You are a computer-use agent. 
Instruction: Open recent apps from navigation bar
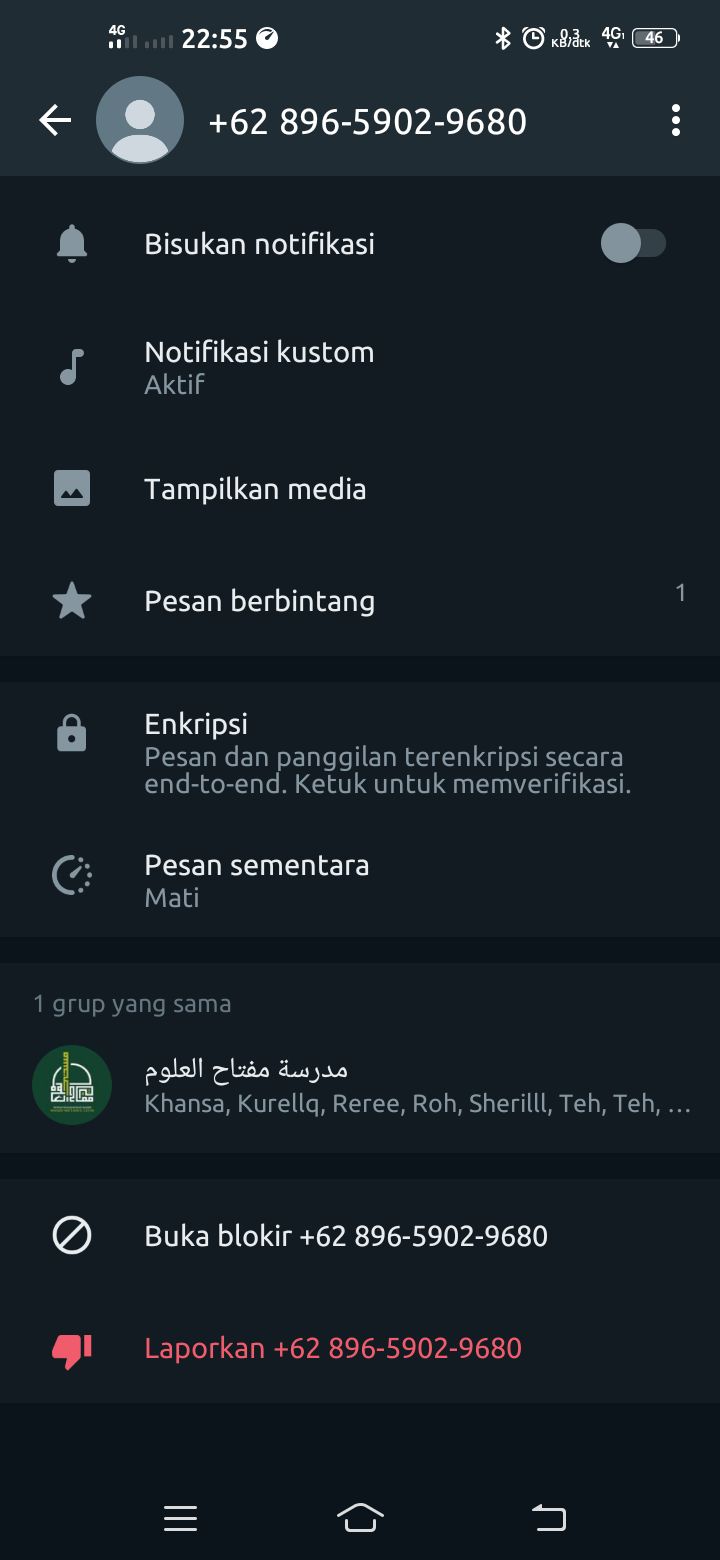[180, 1518]
